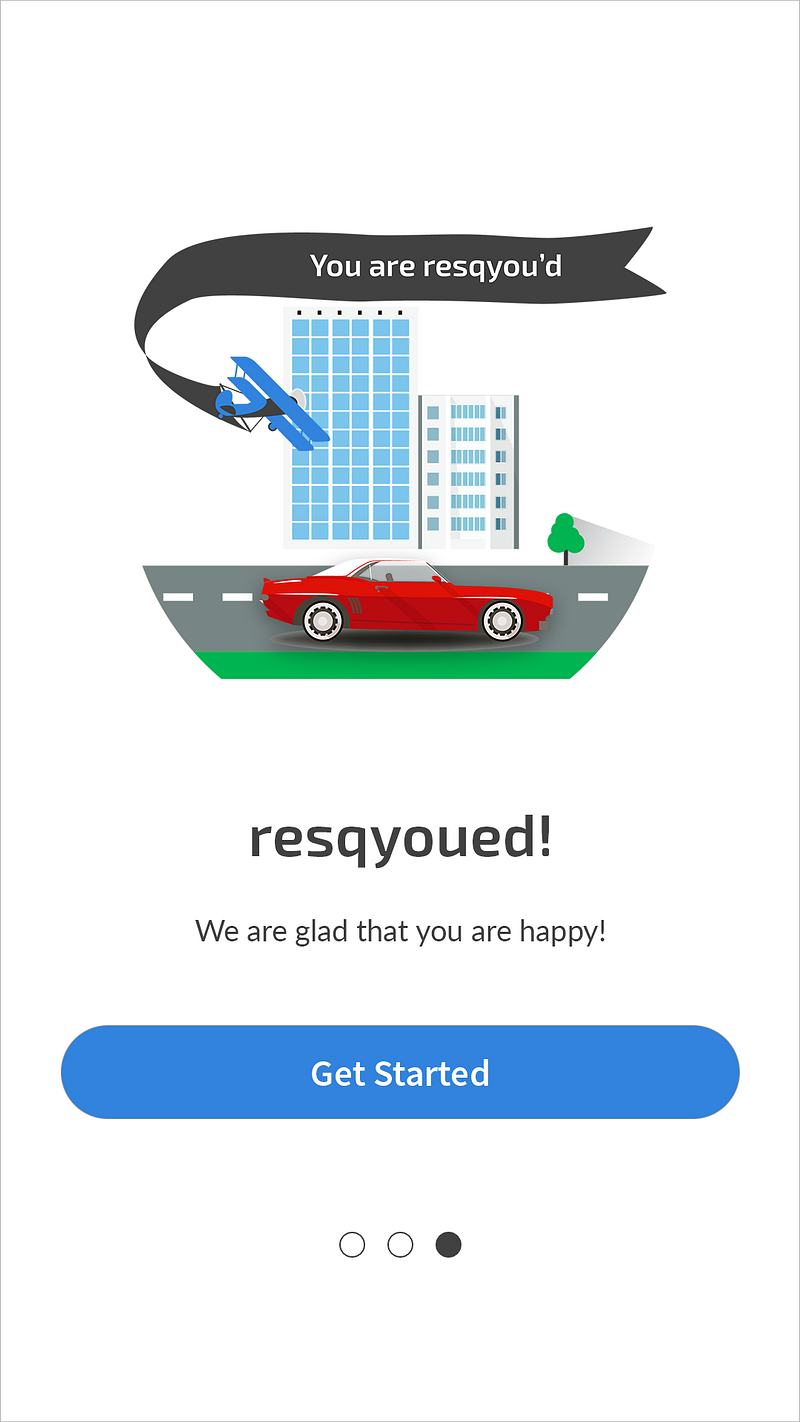Tap the Get Started button
This screenshot has height=1422, width=800.
(x=400, y=1072)
